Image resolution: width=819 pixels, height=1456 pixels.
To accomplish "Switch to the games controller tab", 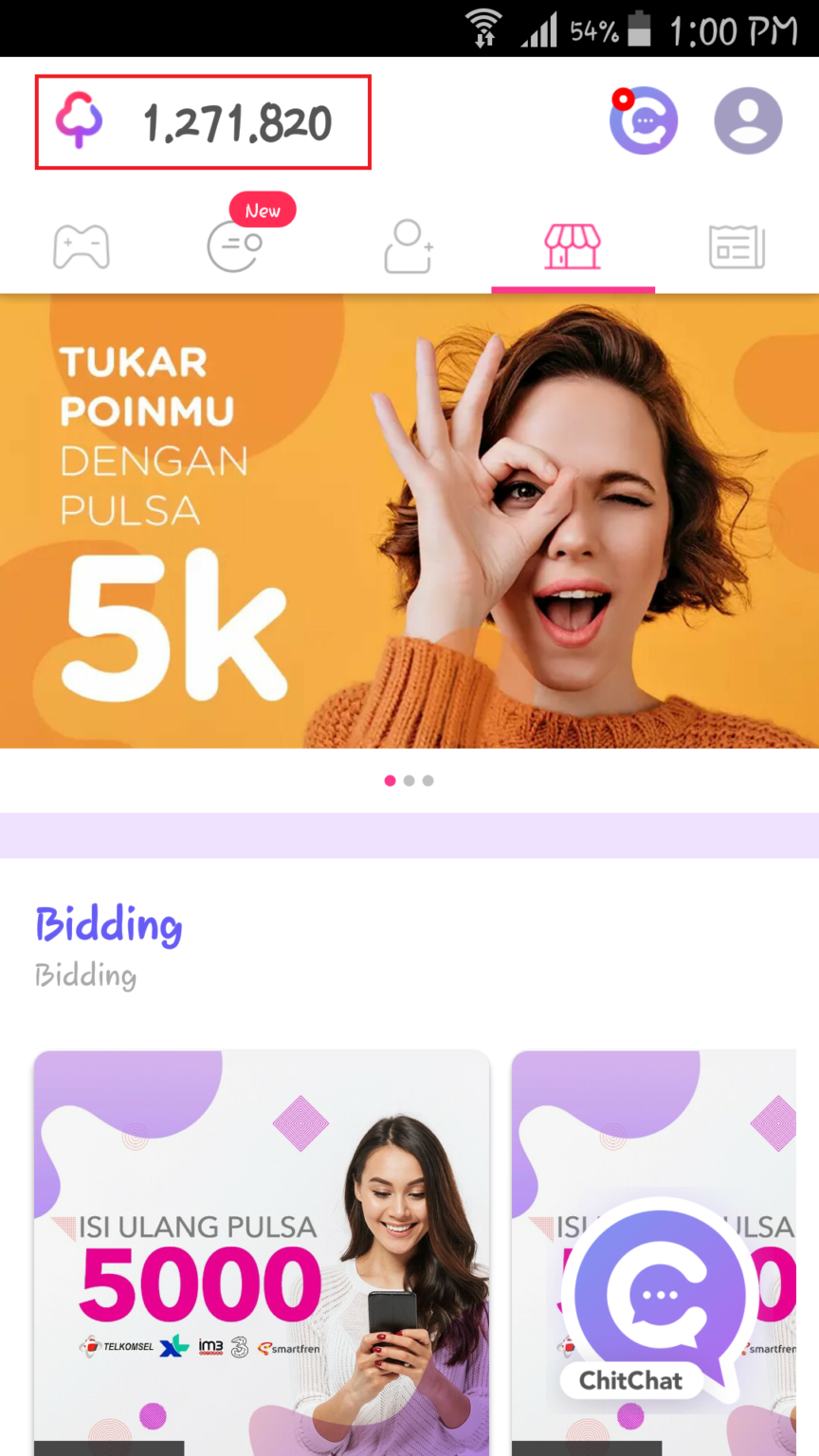I will pyautogui.click(x=82, y=247).
